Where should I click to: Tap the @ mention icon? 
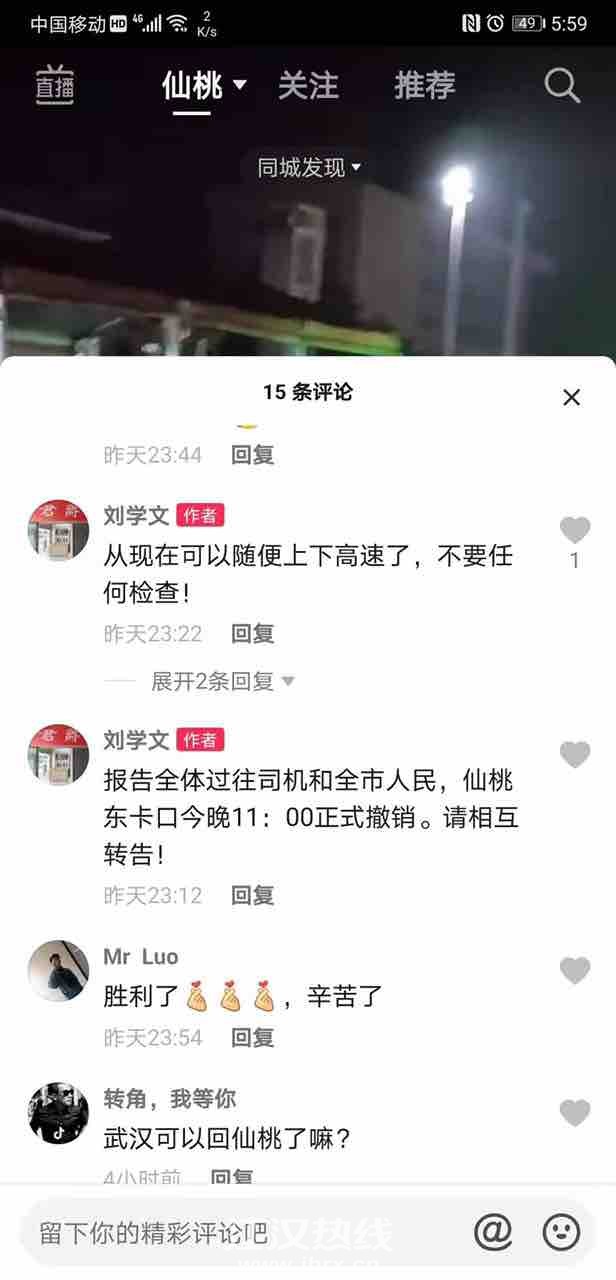tap(492, 1231)
